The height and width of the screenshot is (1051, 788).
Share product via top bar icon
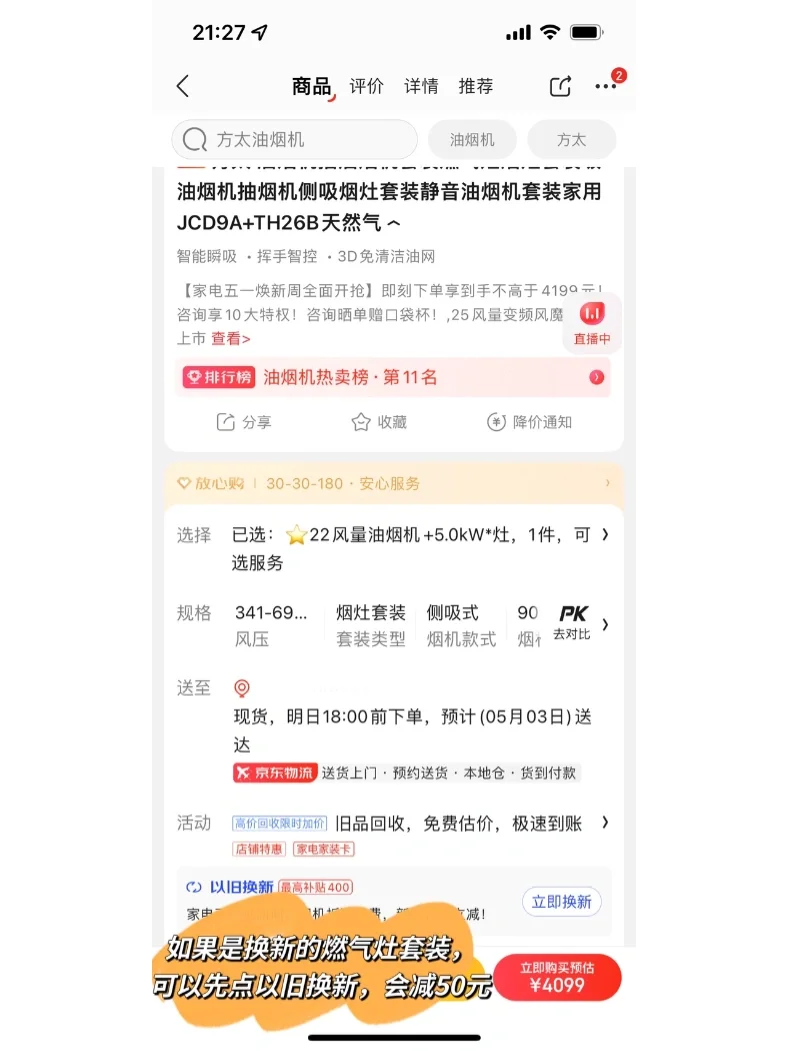coord(560,87)
